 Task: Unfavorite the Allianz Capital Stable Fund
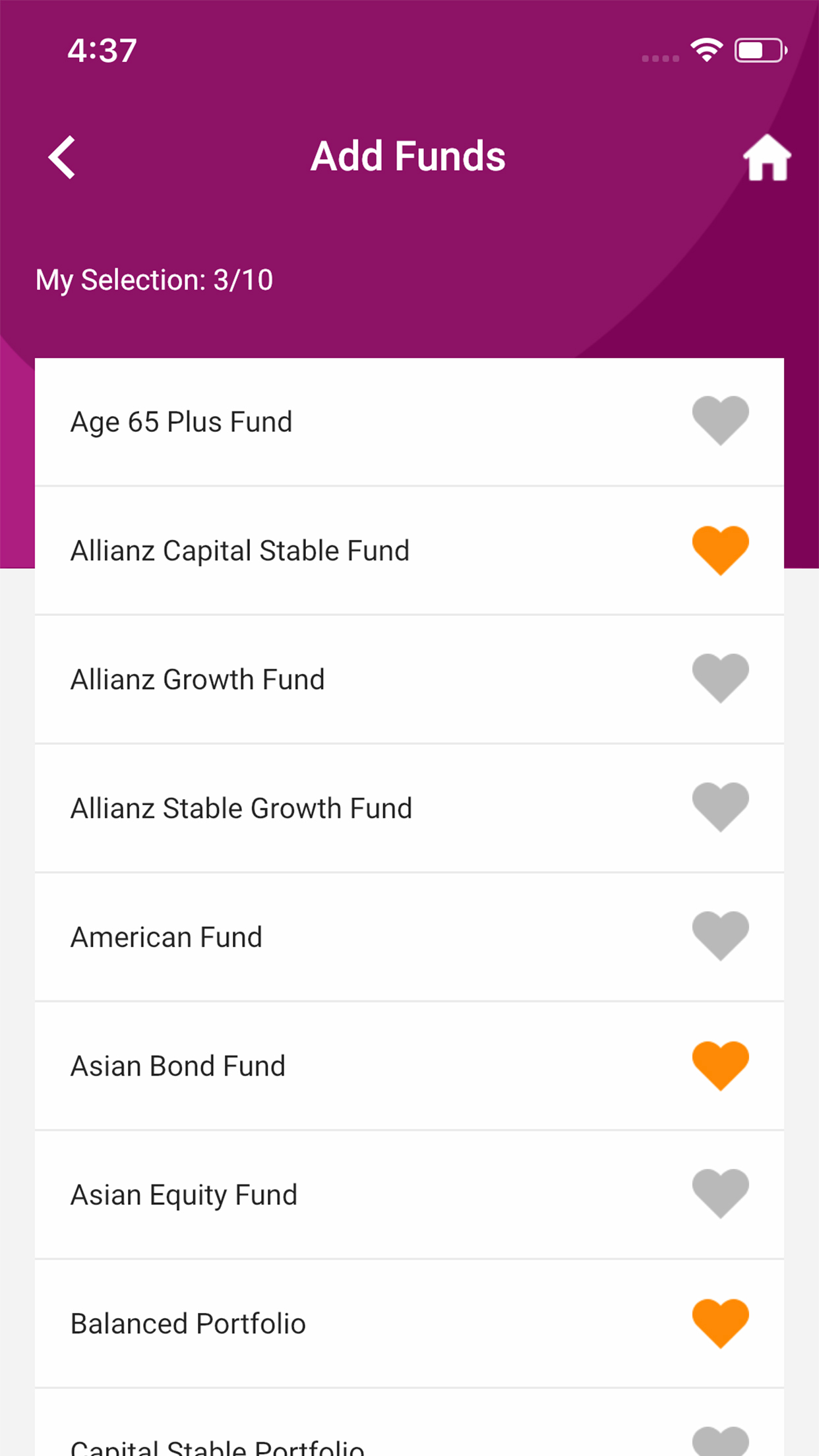(720, 549)
